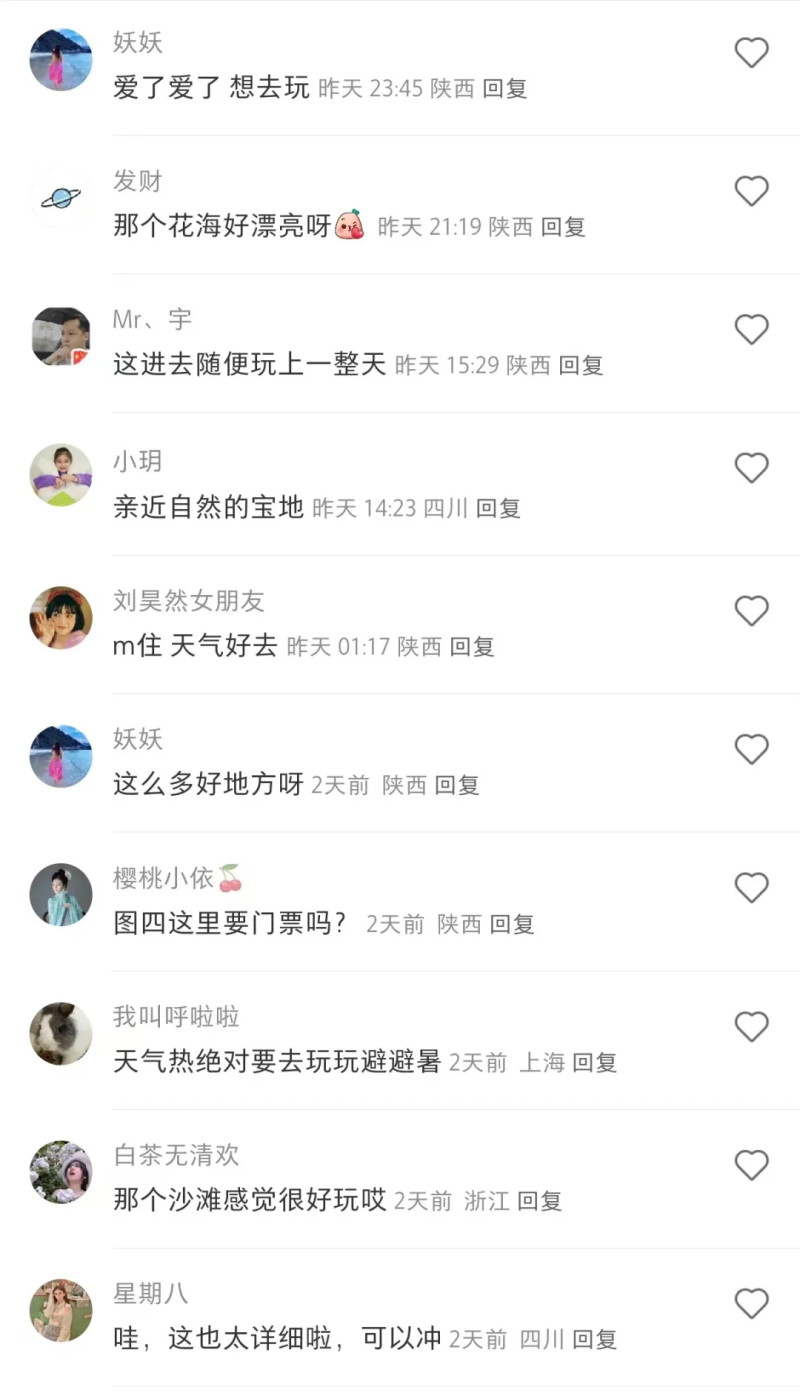The image size is (800, 1393).
Task: Like 星期八's comment
Action: [x=751, y=1304]
